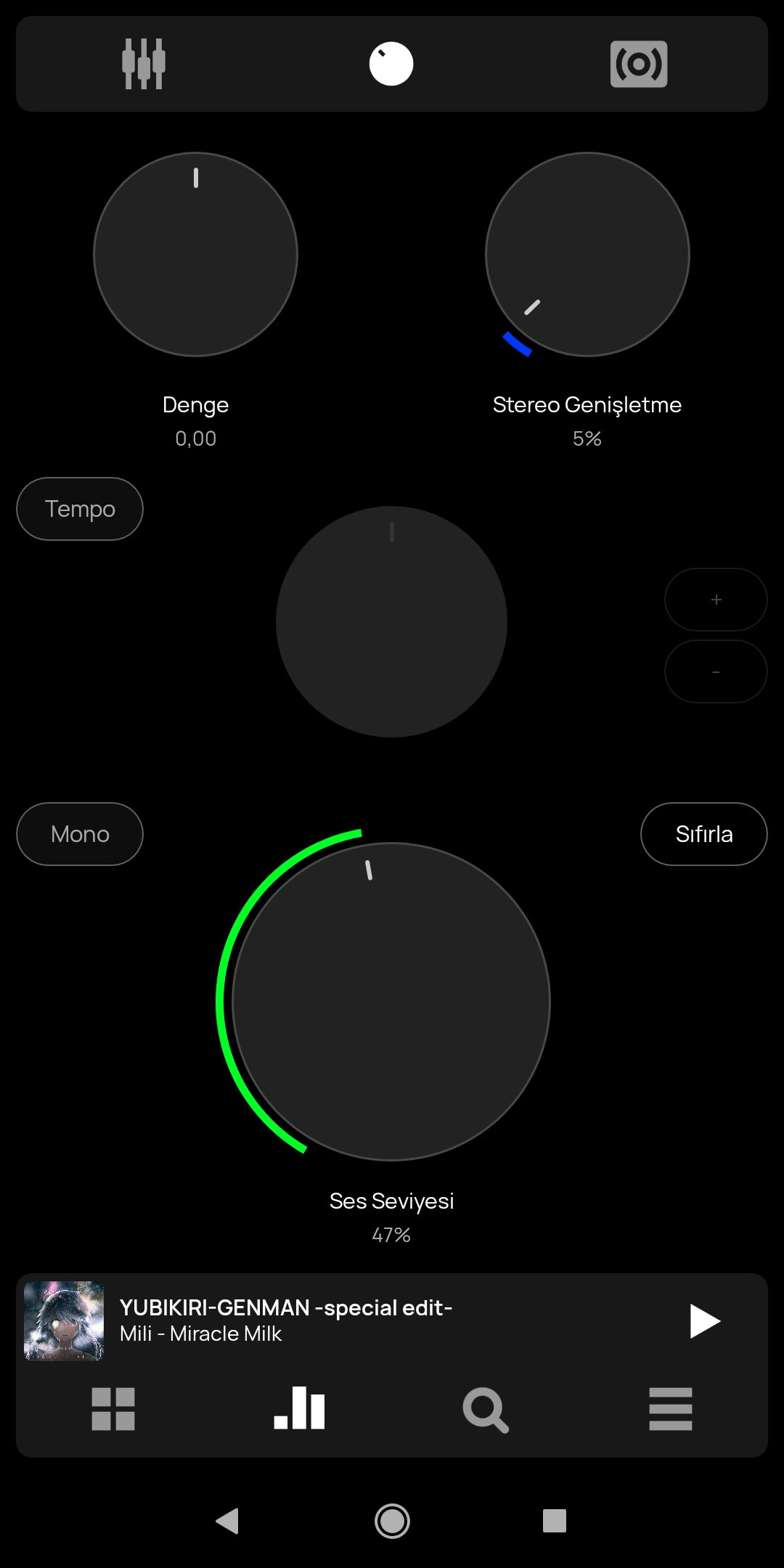Enable the Tempo option
Screen dimensions: 784x1568
80,509
